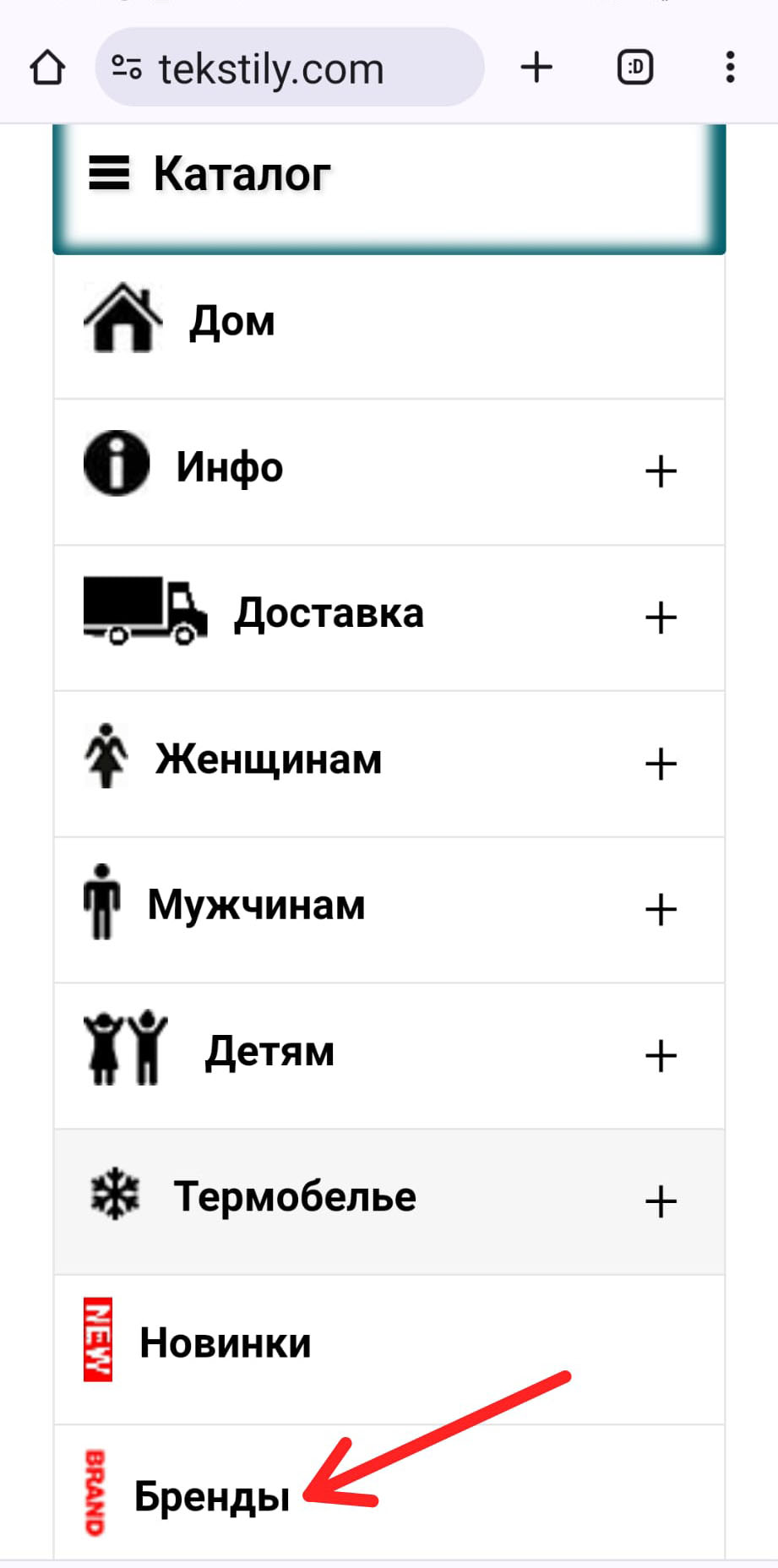
Task: Go to the browser home page
Action: coord(47,68)
